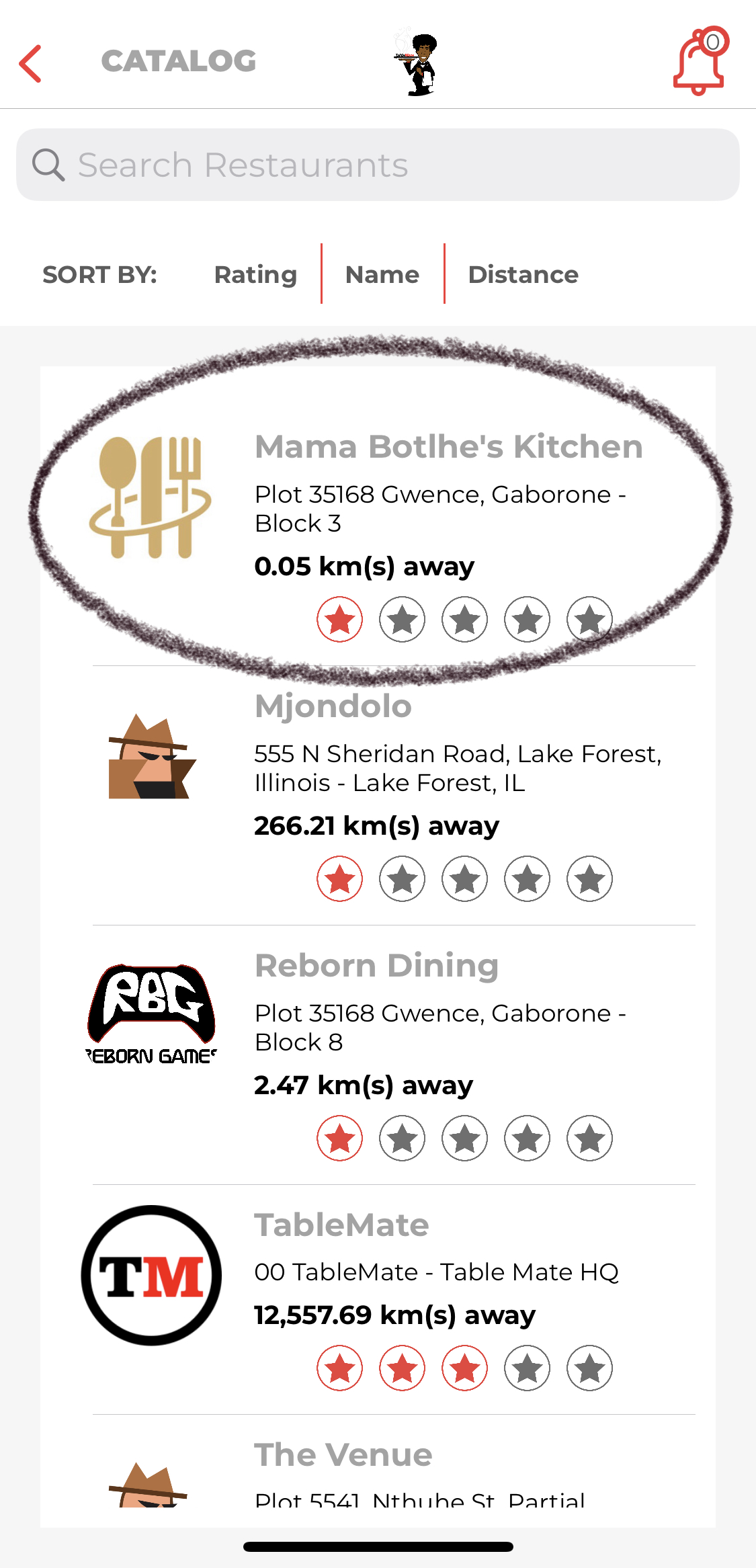Give Mama Botlhe's Kitchen five stars
The height and width of the screenshot is (1568, 756).
tap(589, 620)
